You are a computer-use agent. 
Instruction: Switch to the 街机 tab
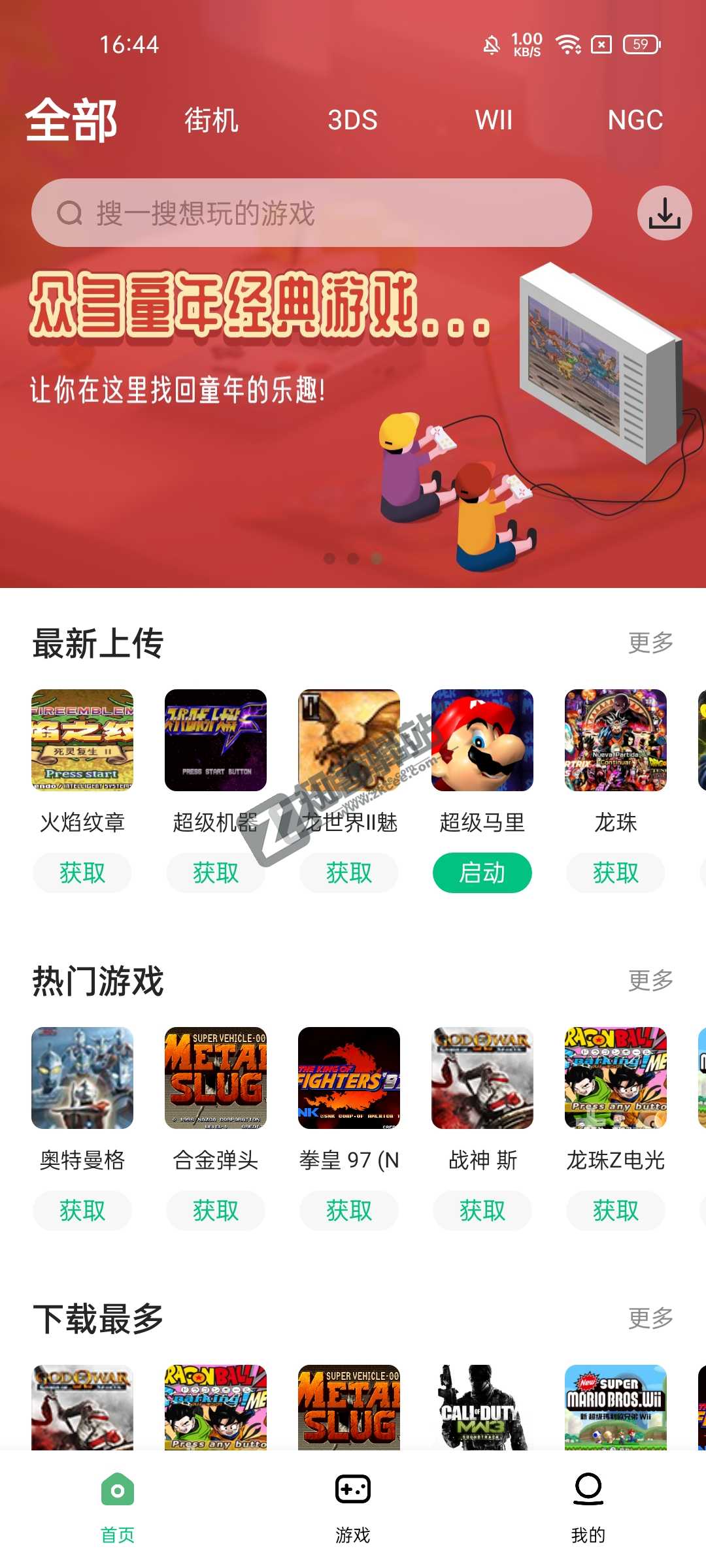click(211, 121)
